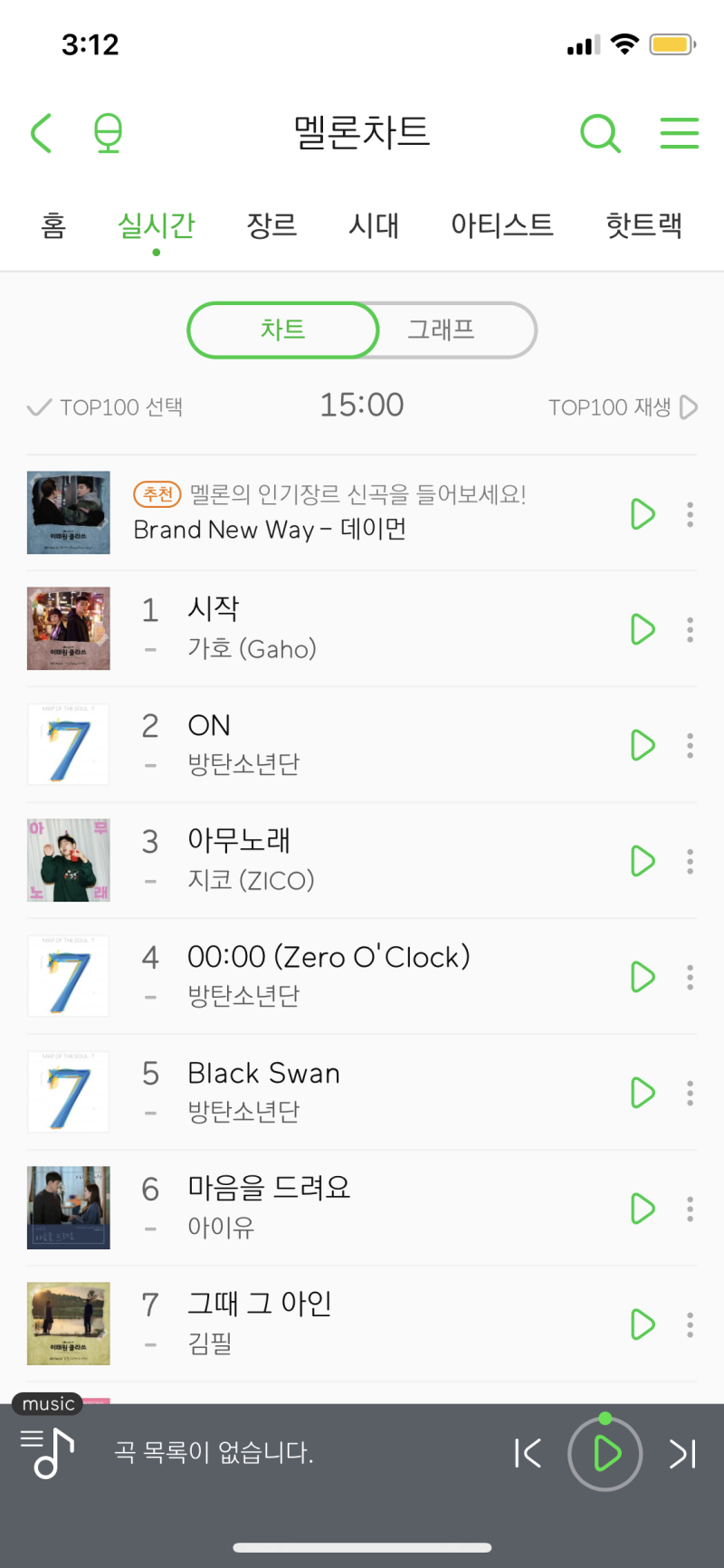Open the playlist icon in mini player
724x1568 pixels.
point(47,1452)
